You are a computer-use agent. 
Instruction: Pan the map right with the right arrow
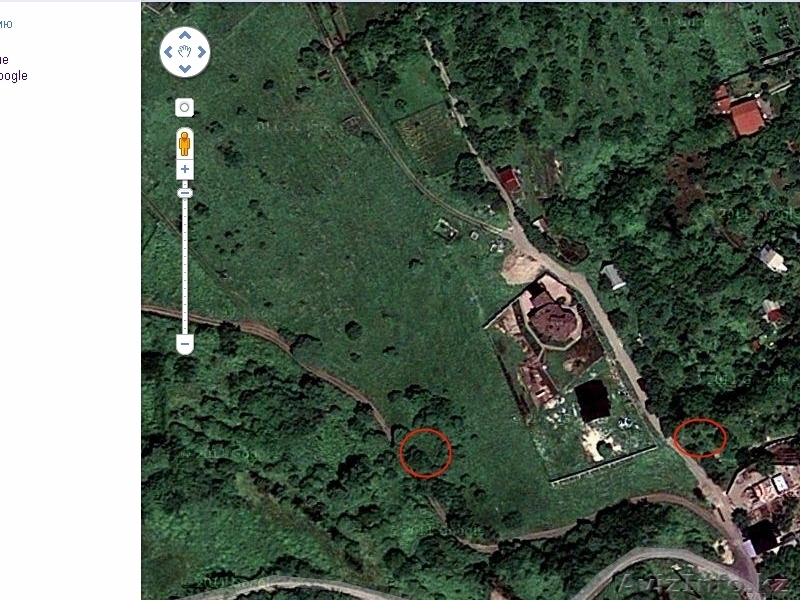201,52
